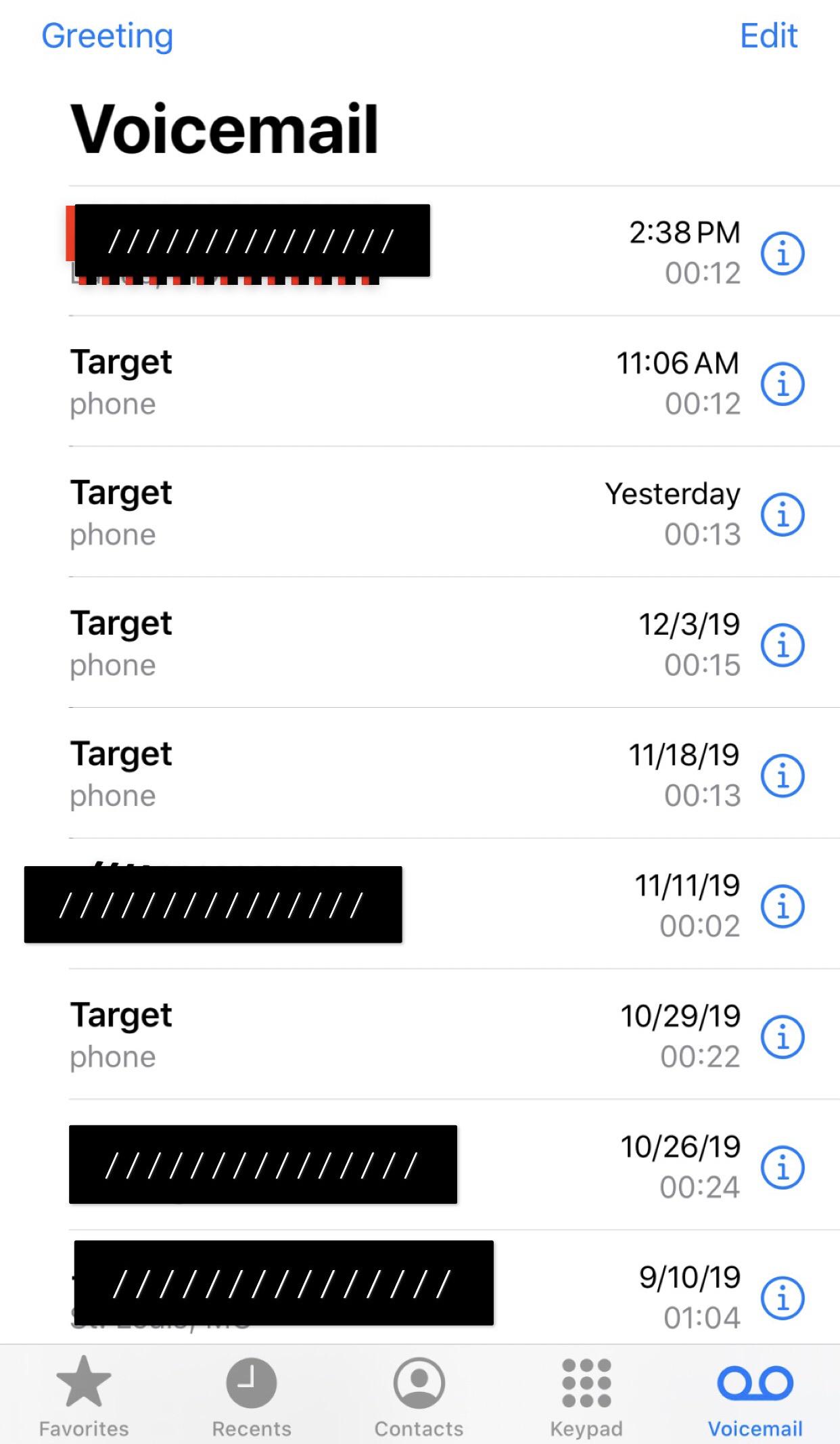The width and height of the screenshot is (840, 1444).
Task: Open info for the 2:38 PM voicemail
Action: [783, 252]
